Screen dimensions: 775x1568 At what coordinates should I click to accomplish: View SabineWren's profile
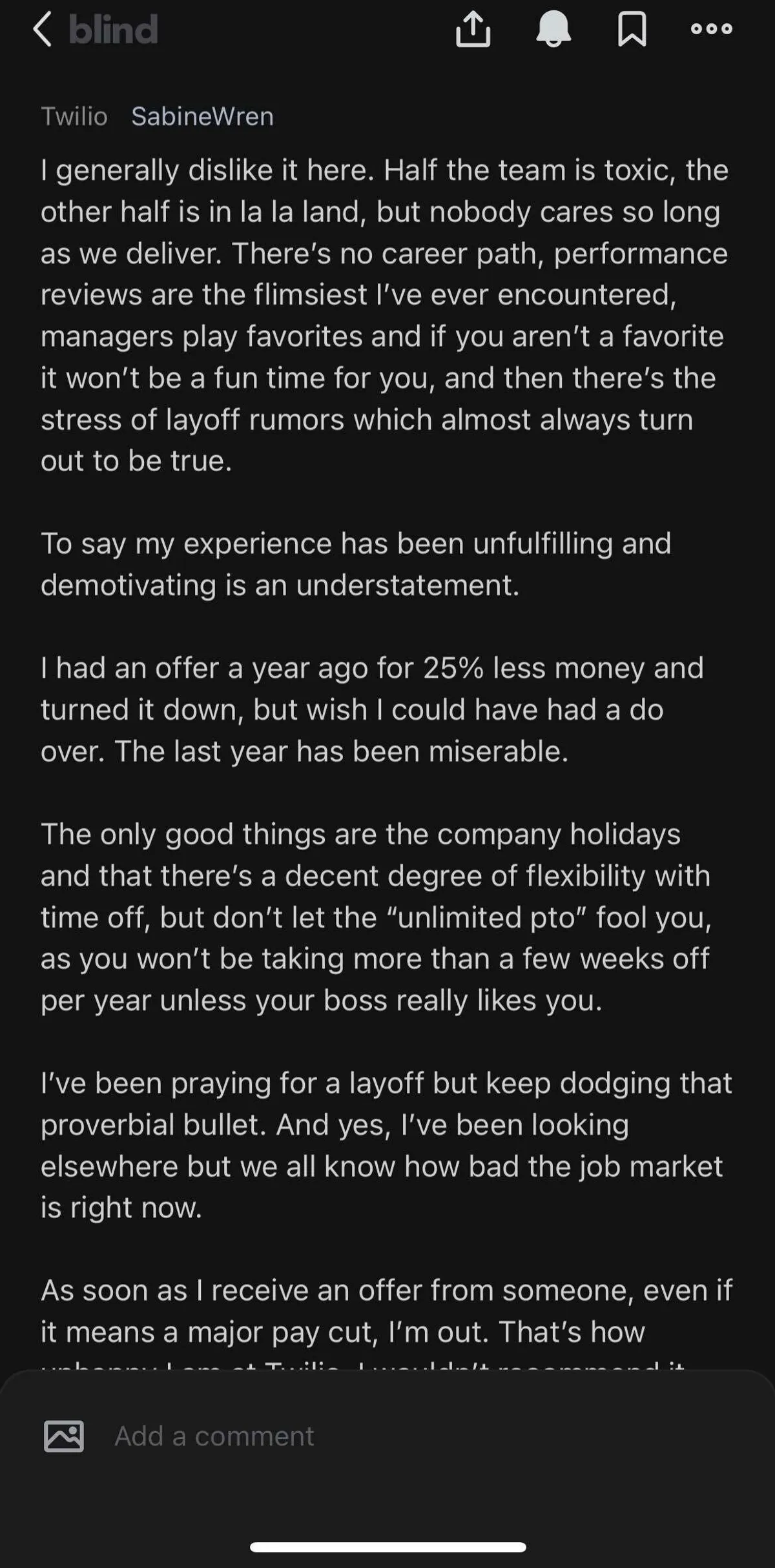[202, 116]
